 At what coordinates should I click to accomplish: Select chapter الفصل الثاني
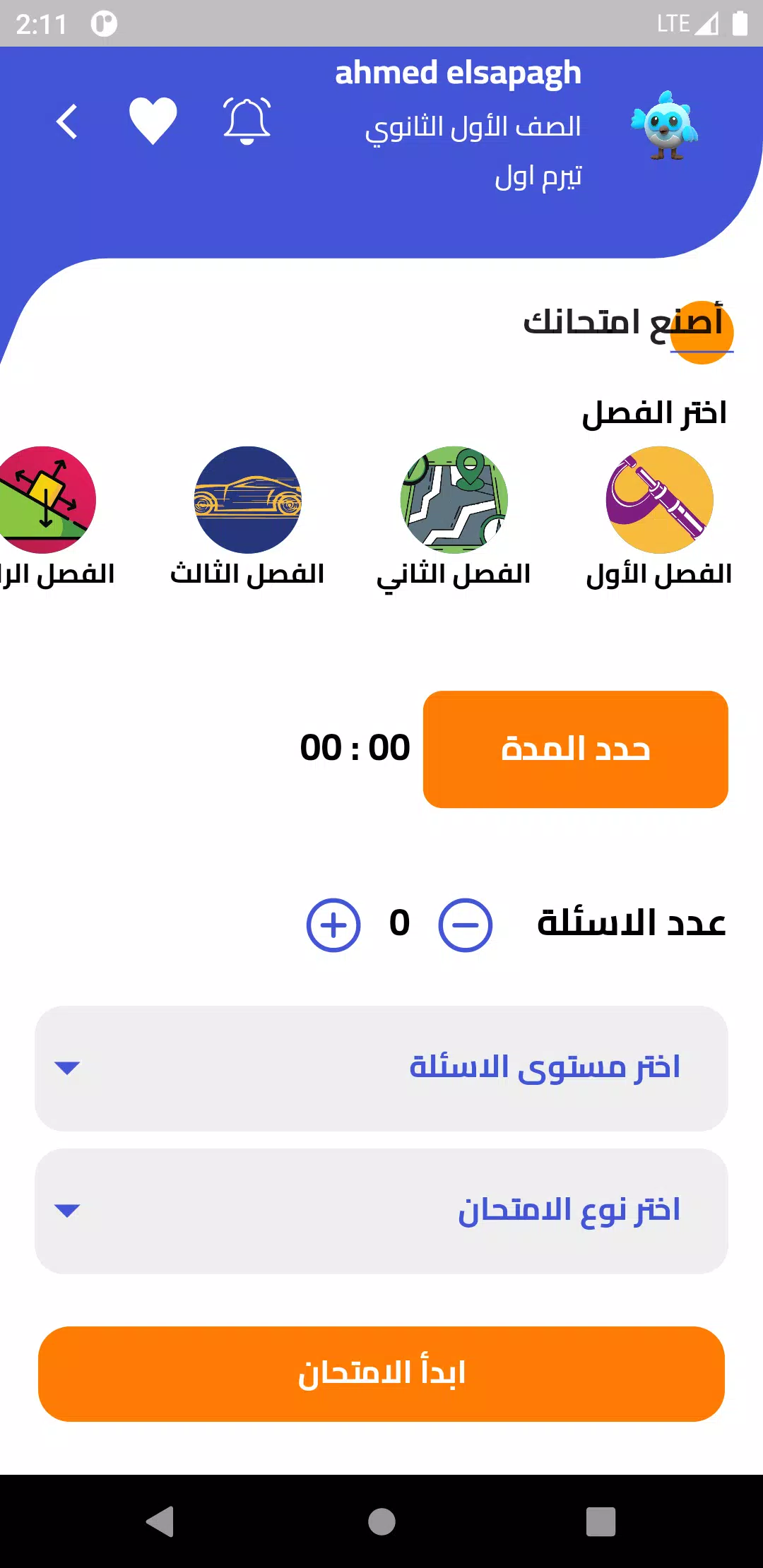[454, 500]
